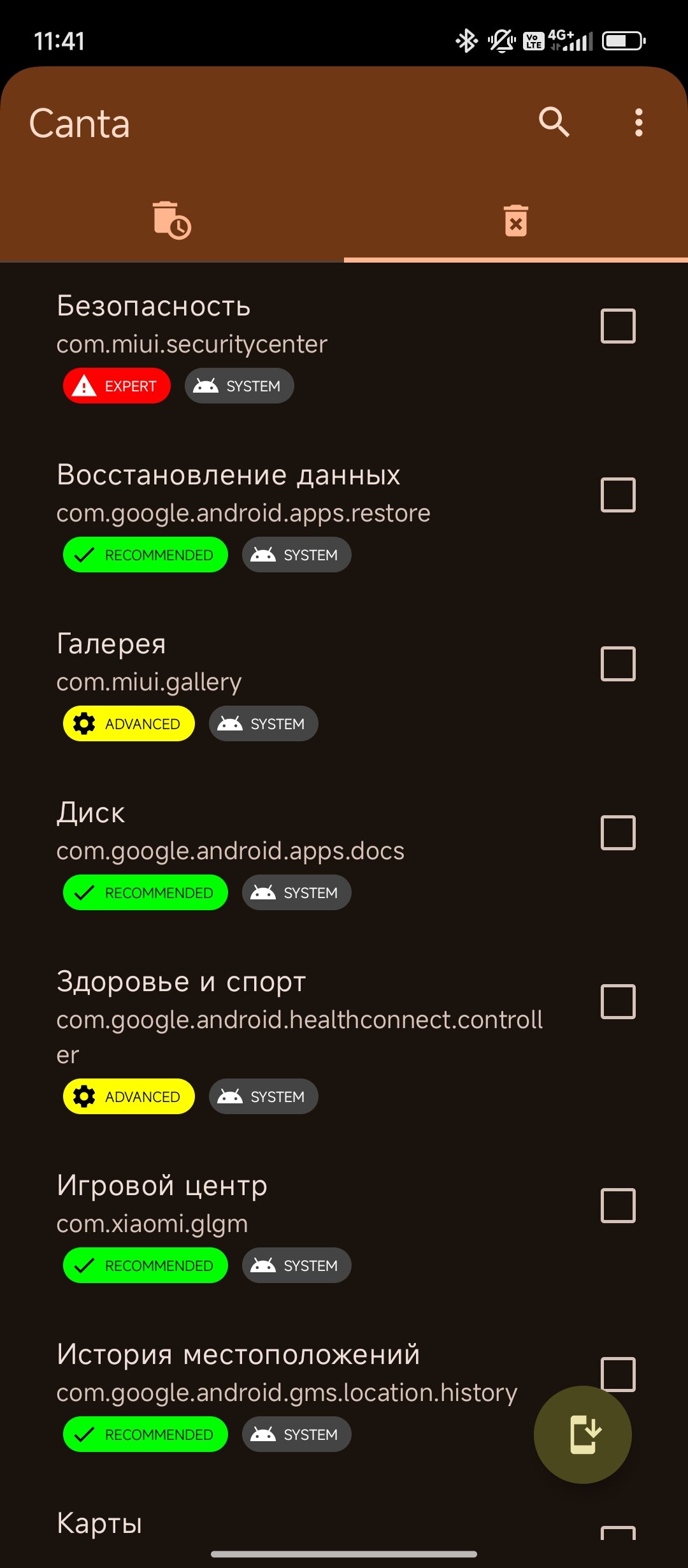
Task: Select the trash-with-X tab
Action: (516, 221)
